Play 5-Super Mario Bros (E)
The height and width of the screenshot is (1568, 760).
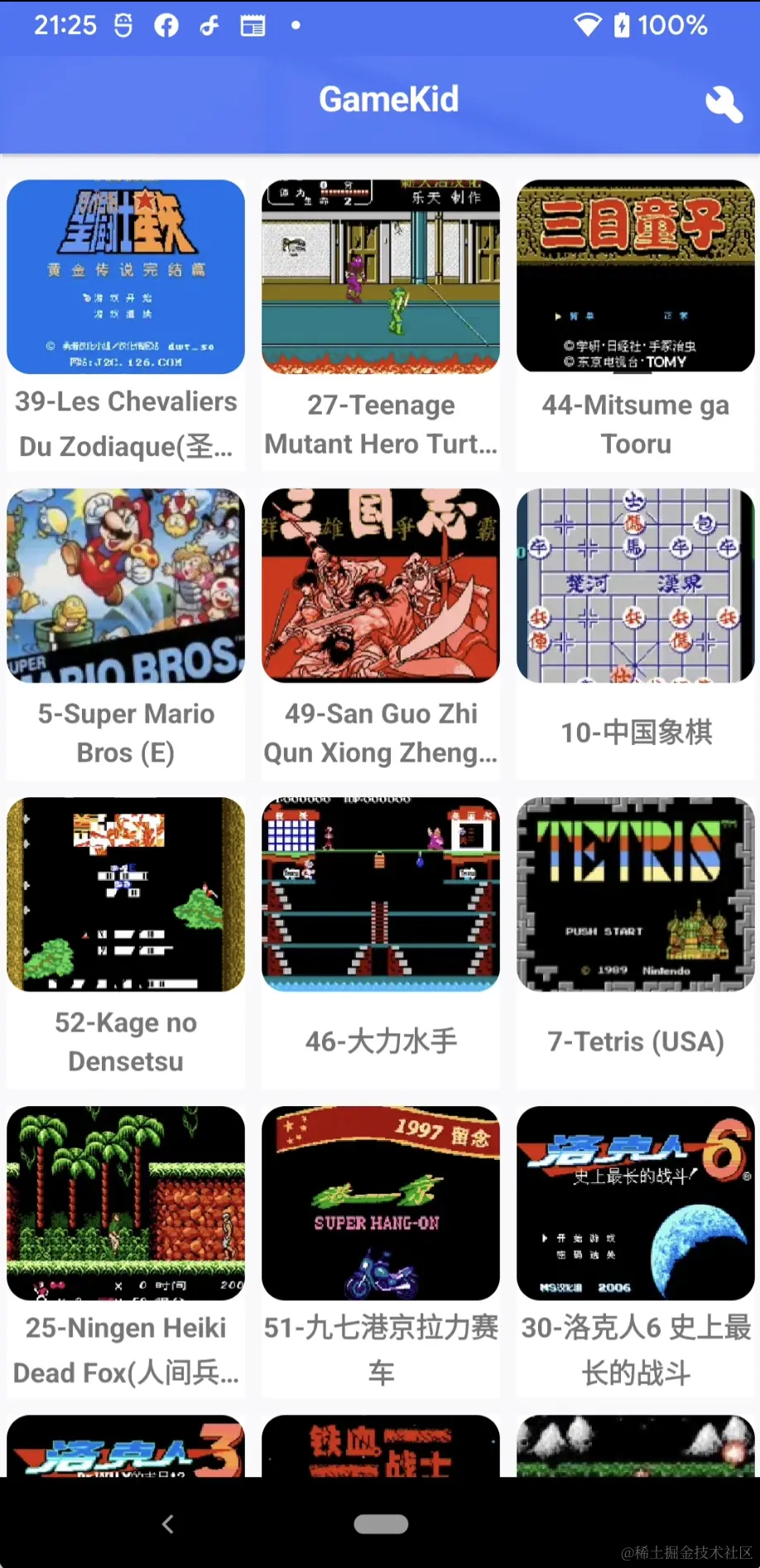(126, 586)
